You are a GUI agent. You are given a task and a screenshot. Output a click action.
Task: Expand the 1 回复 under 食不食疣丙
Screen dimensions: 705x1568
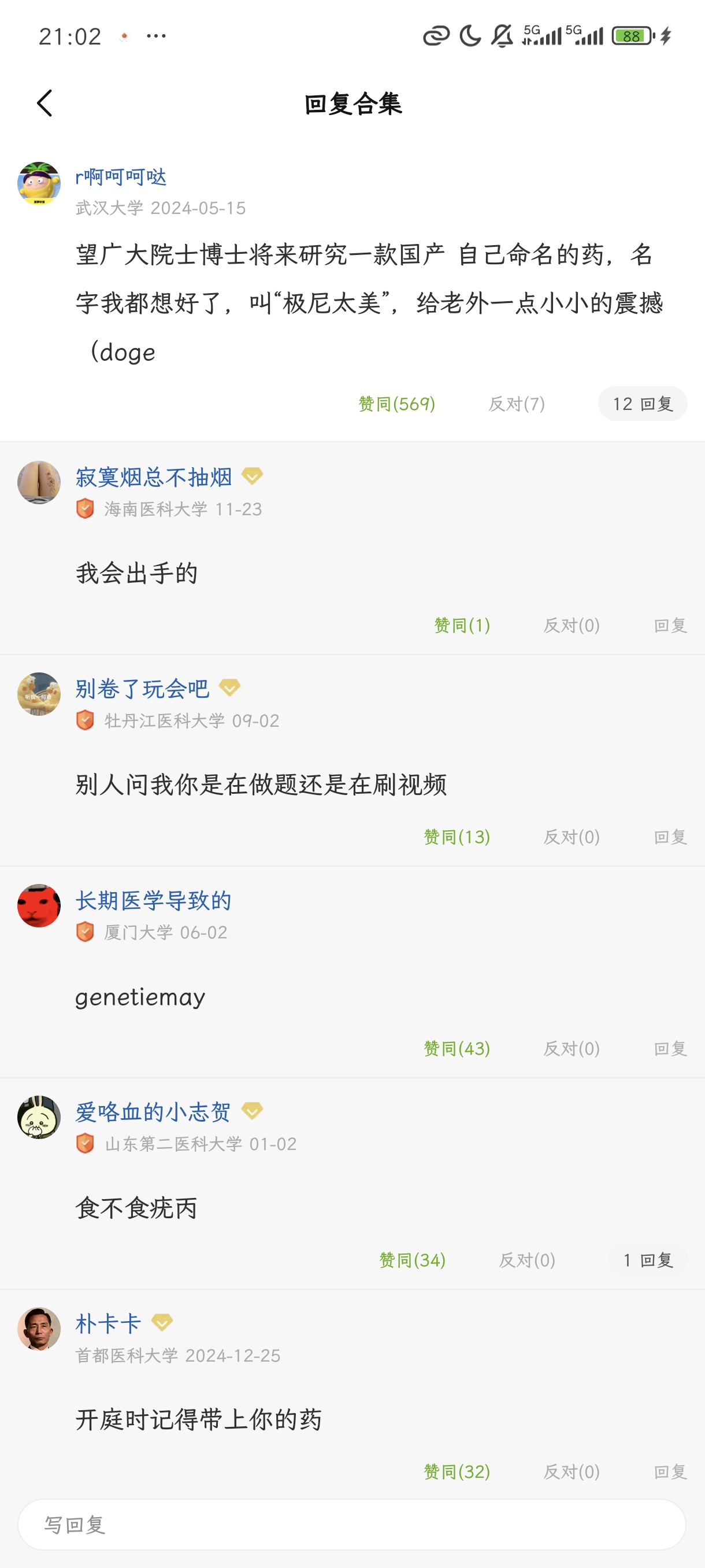click(x=647, y=1260)
